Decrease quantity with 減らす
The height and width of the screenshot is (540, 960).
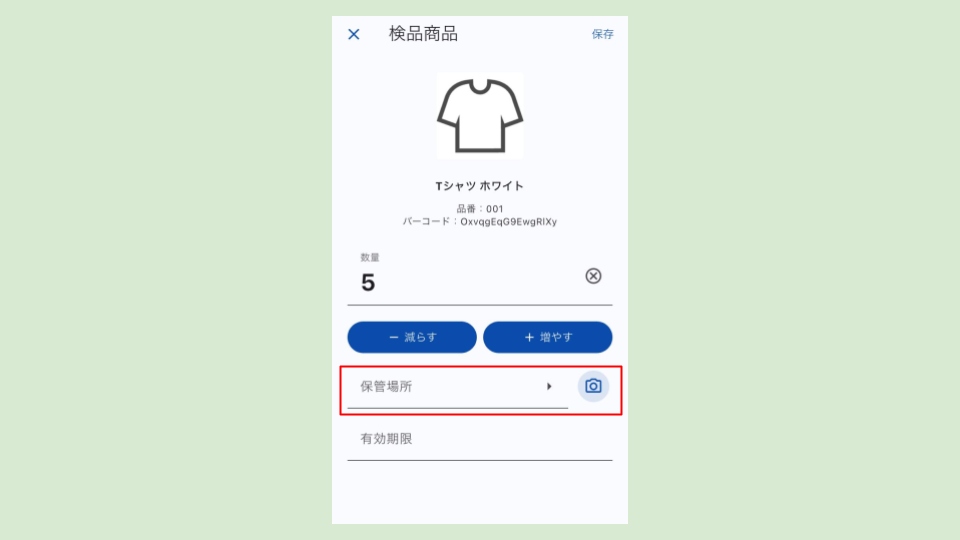click(412, 337)
